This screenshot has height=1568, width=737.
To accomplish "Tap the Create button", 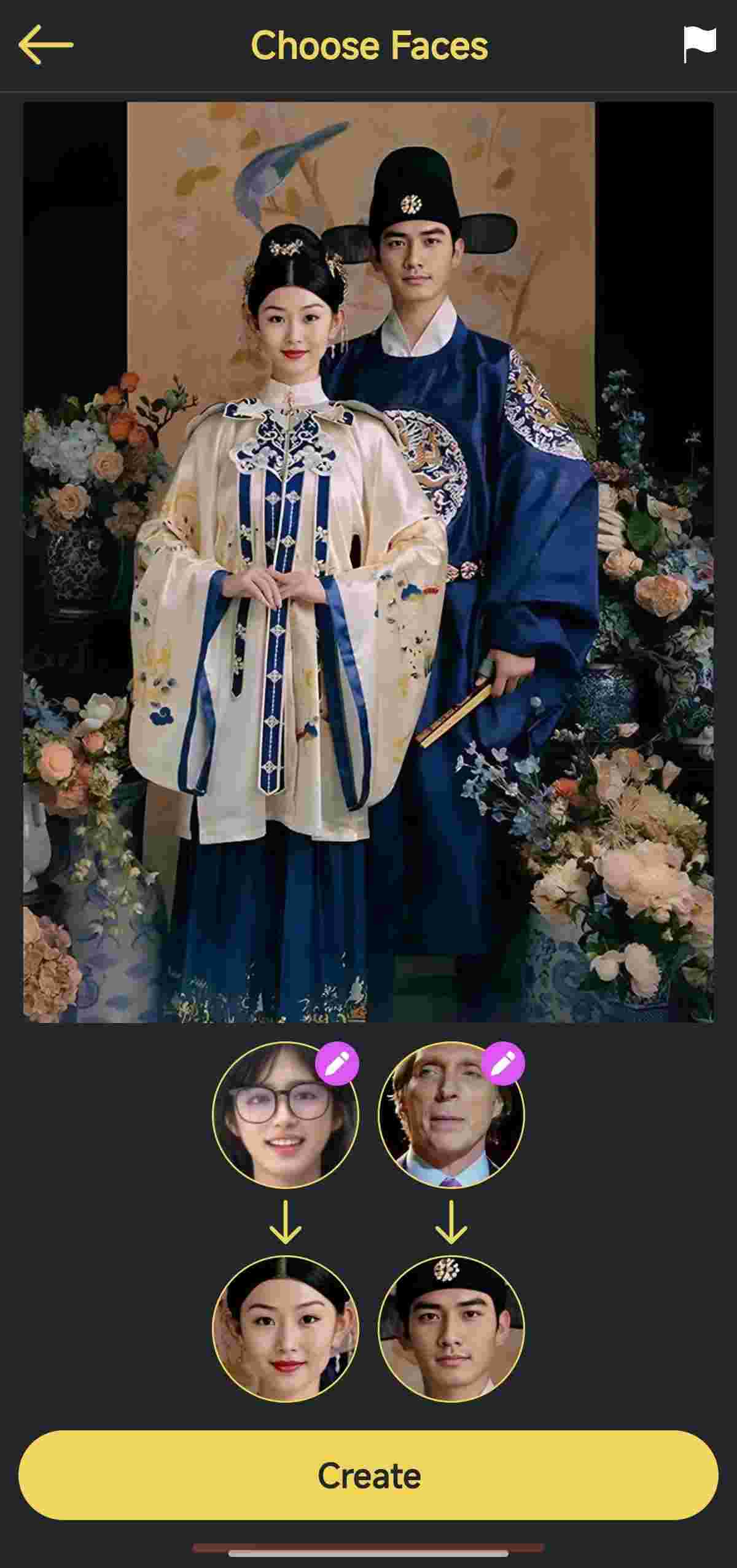I will tap(368, 1476).
